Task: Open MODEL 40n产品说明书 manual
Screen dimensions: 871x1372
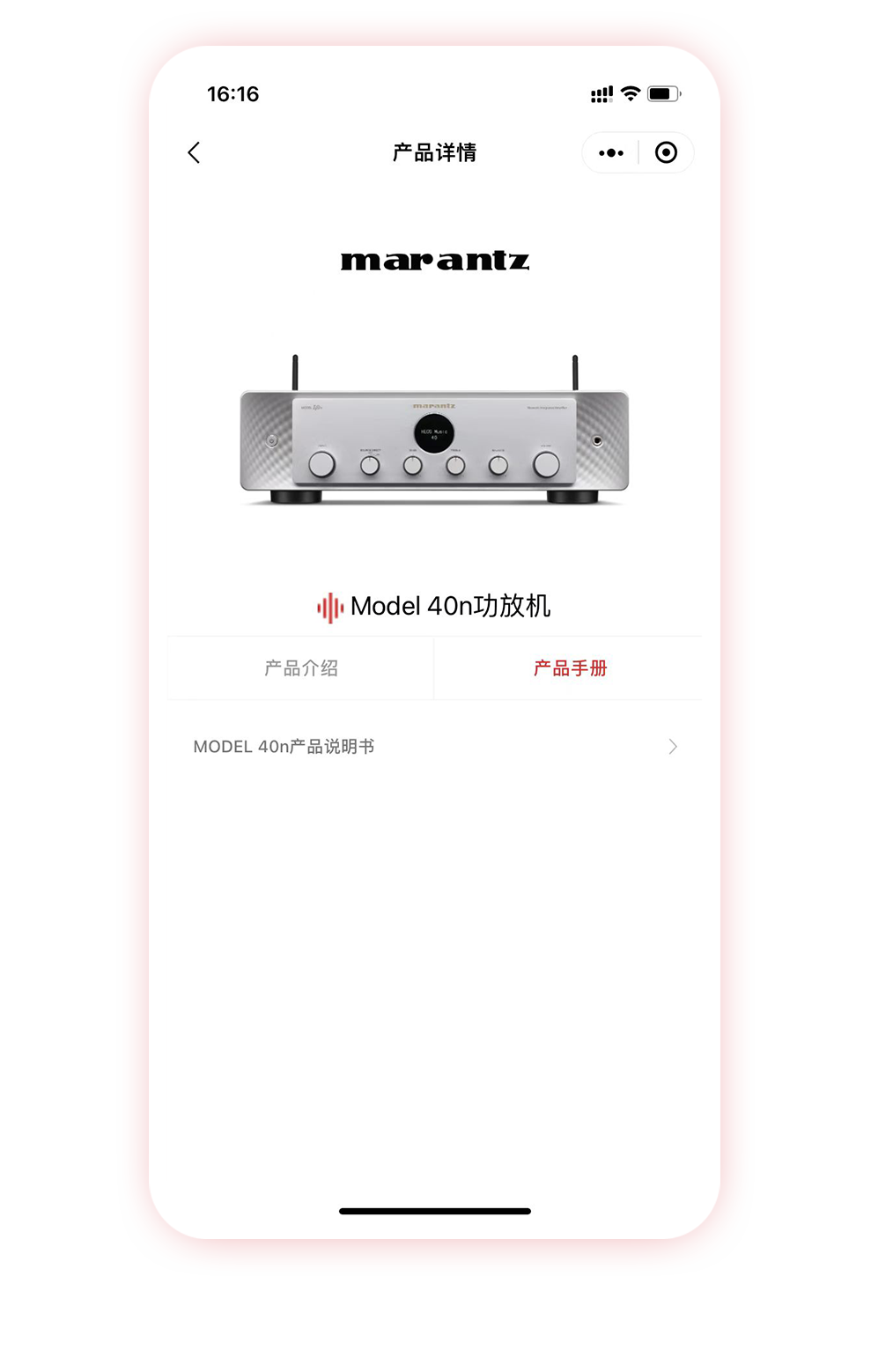Action: click(434, 747)
